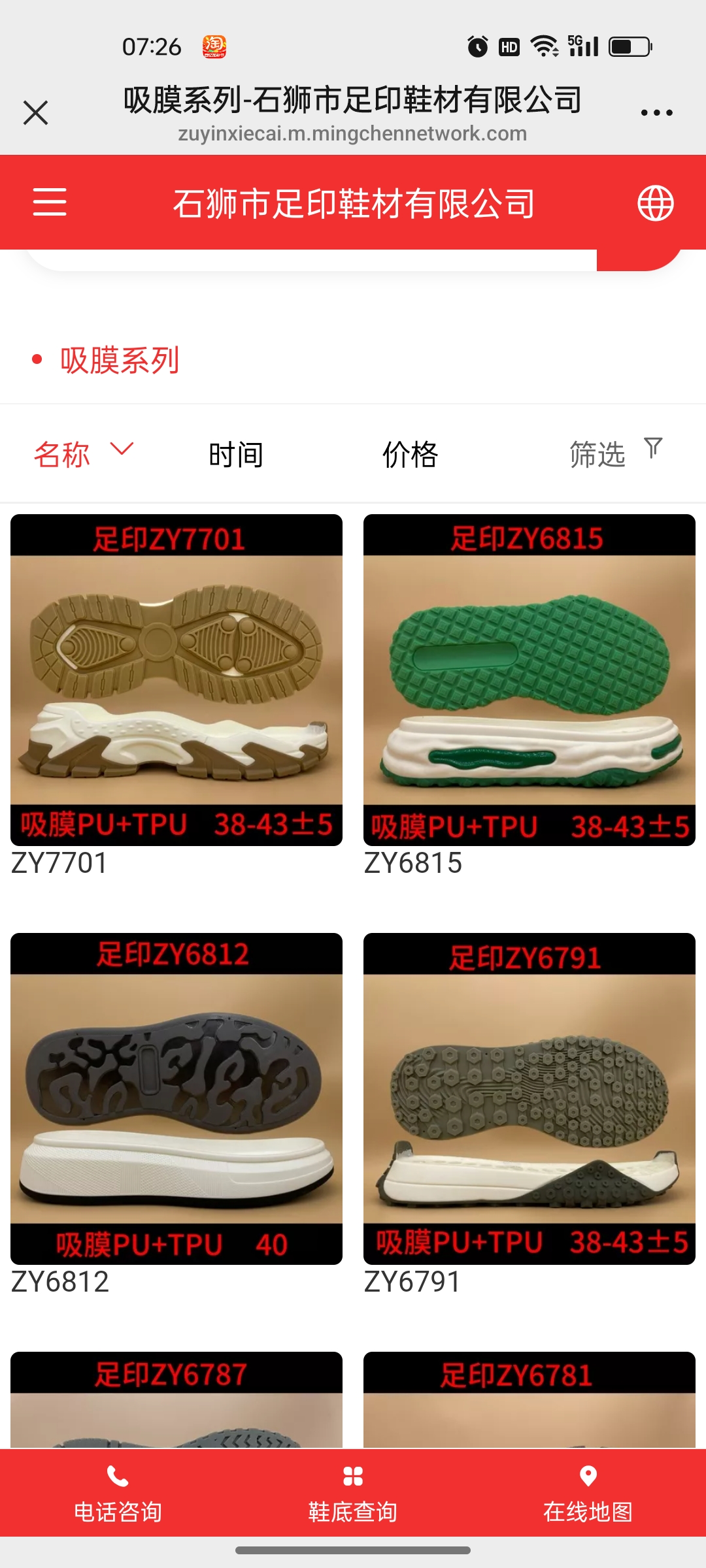The width and height of the screenshot is (706, 1568).
Task: Close the in-app browser page
Action: pyautogui.click(x=36, y=112)
